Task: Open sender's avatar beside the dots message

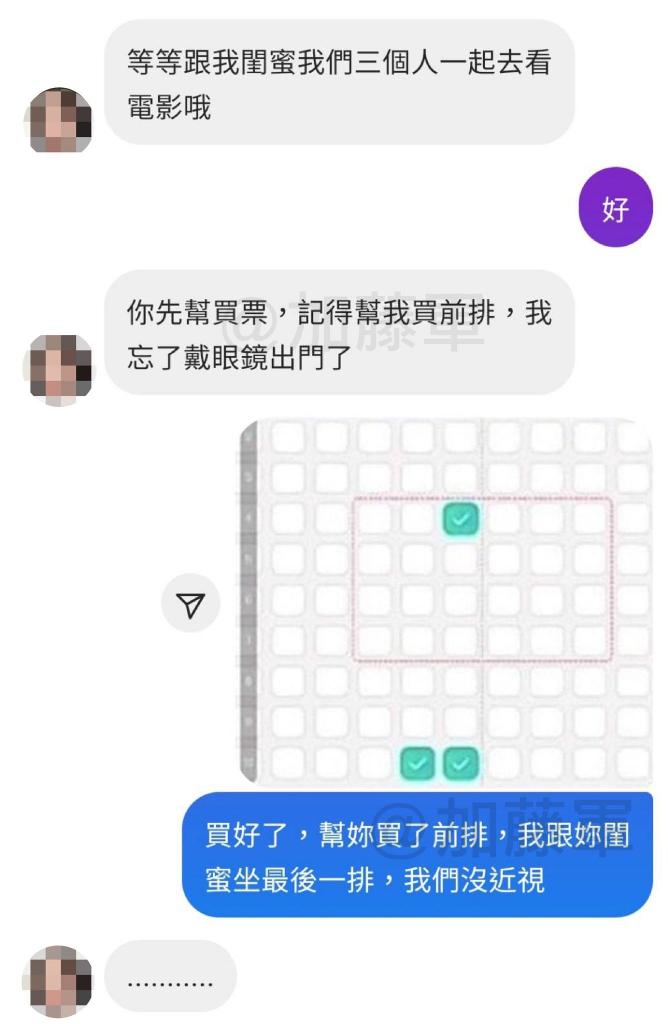Action: pos(56,981)
